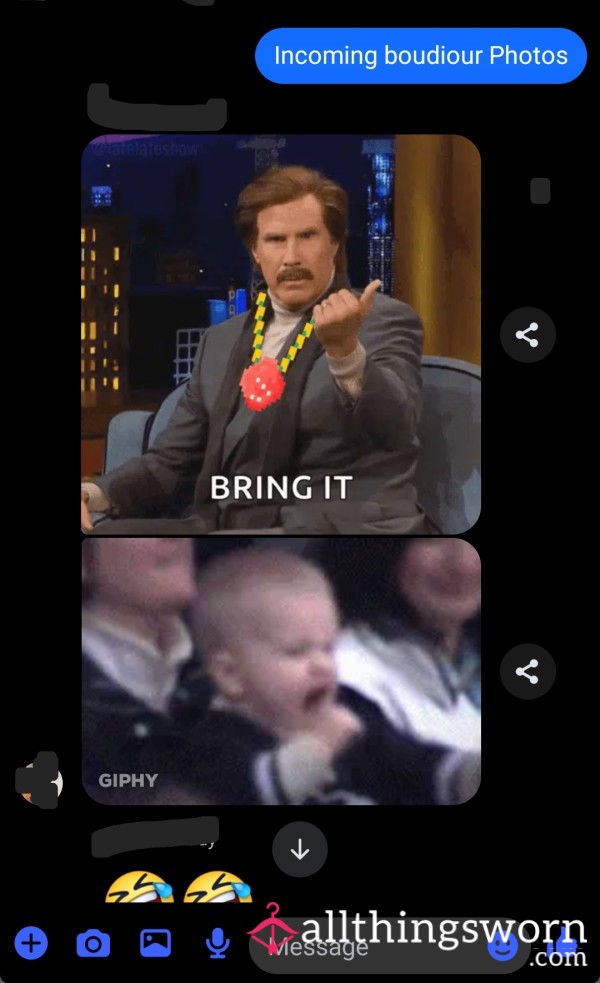Record a voice message with microphone
The image size is (600, 983).
pos(217,943)
